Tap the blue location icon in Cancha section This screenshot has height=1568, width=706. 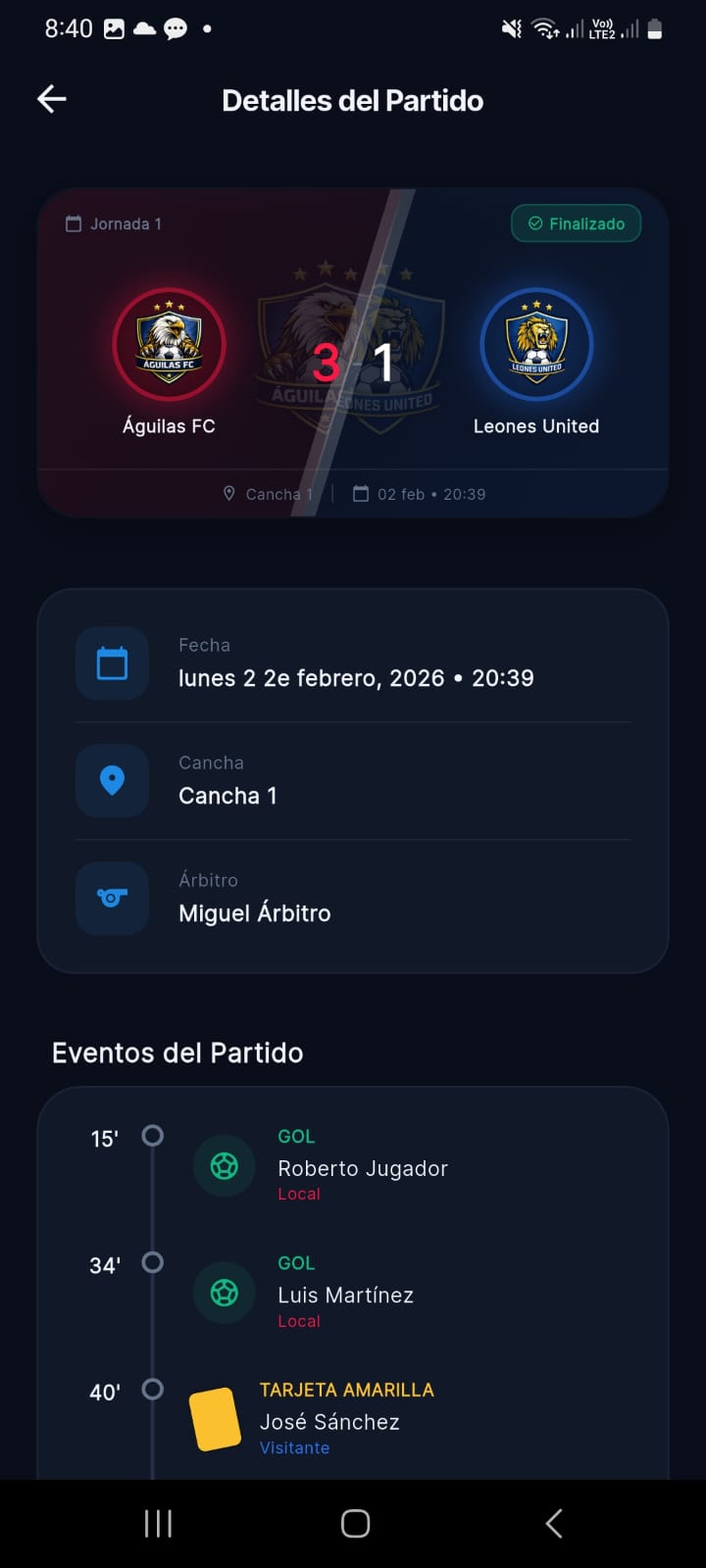tap(111, 781)
